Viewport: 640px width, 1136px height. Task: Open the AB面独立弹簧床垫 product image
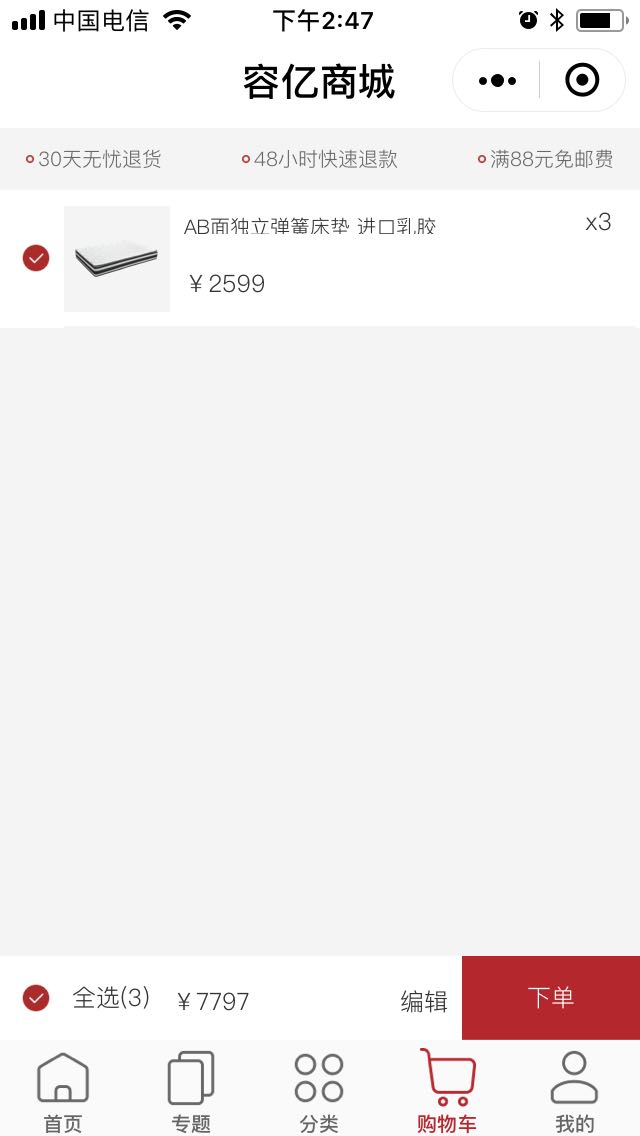point(117,259)
